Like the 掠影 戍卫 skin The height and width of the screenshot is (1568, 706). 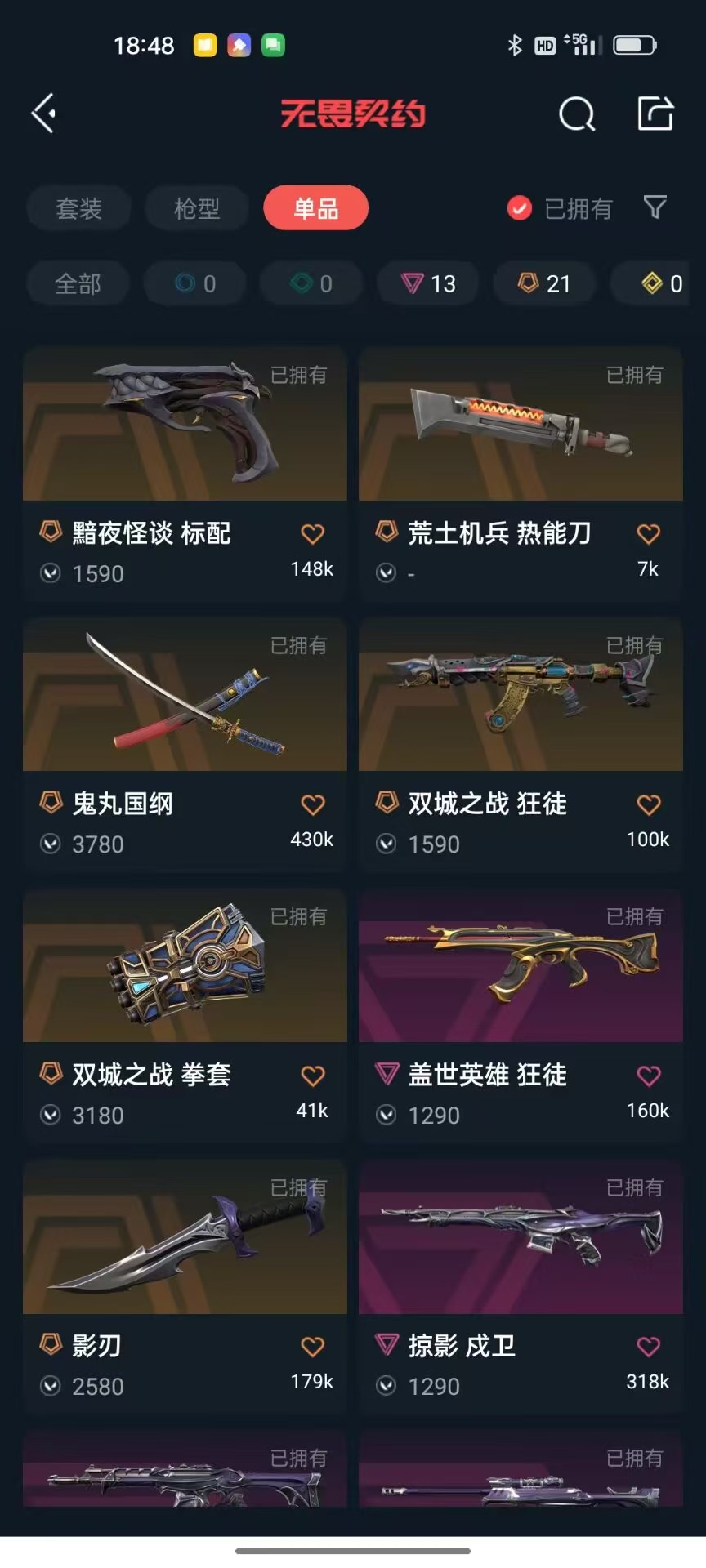click(x=649, y=1347)
